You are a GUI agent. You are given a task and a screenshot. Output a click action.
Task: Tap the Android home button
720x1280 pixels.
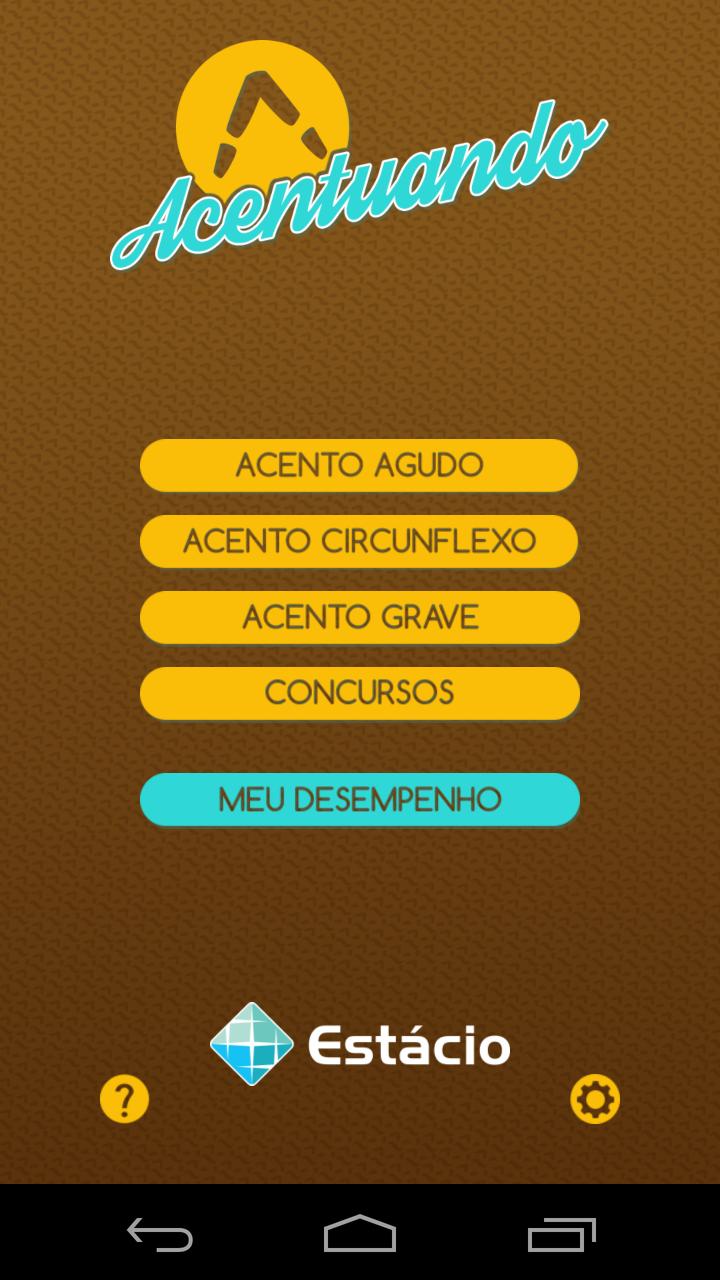click(360, 1237)
